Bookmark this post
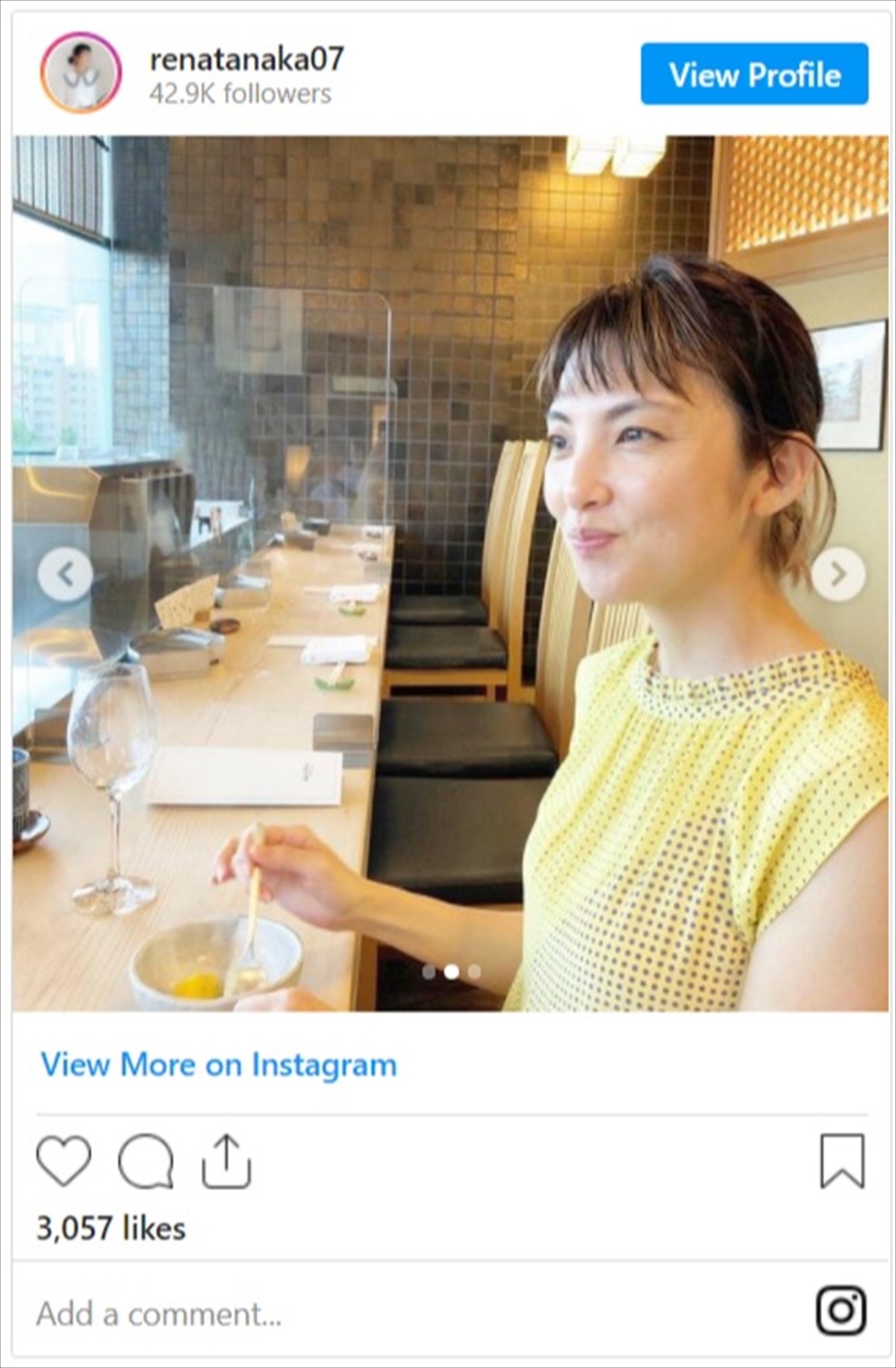Image resolution: width=896 pixels, height=1368 pixels. click(842, 1161)
